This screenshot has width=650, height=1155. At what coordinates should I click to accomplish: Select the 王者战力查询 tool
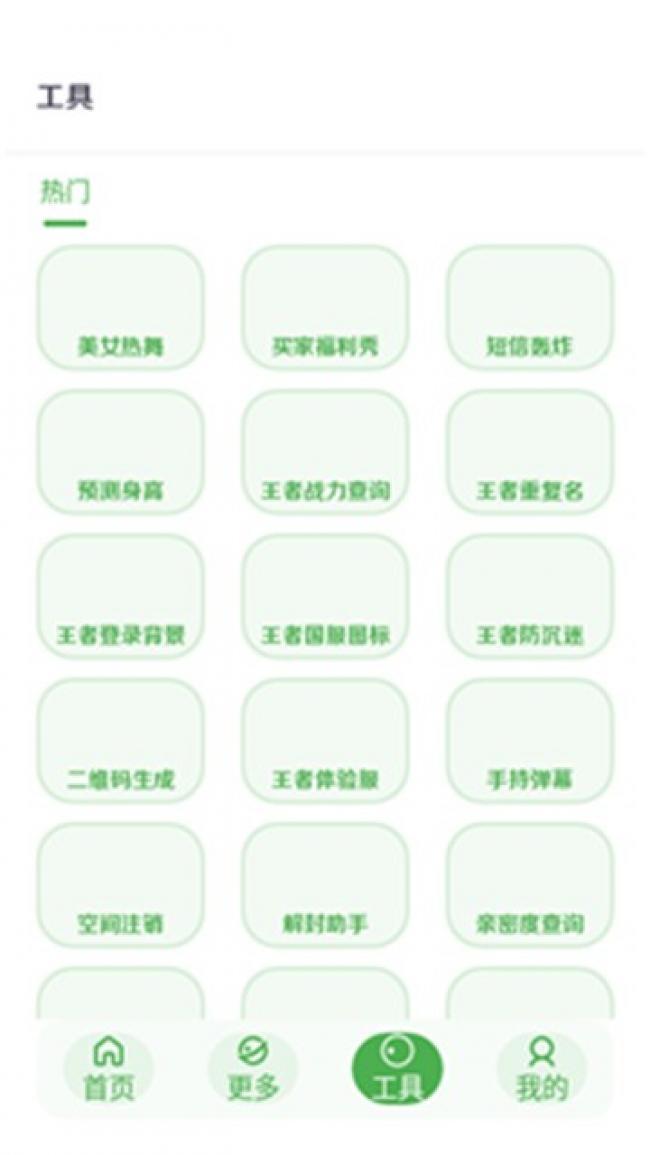(x=325, y=452)
